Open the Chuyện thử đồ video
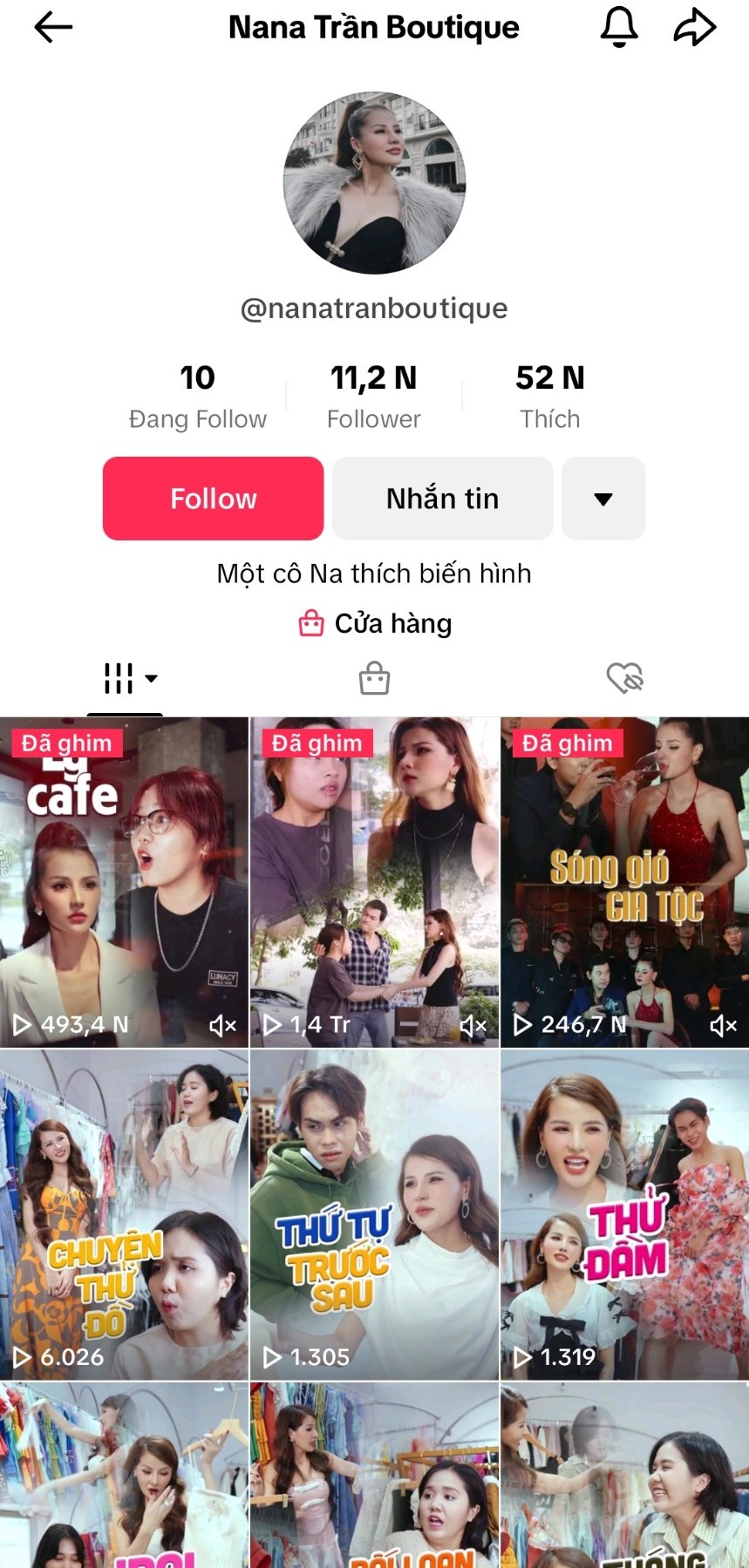The image size is (749, 1568). [x=124, y=1214]
